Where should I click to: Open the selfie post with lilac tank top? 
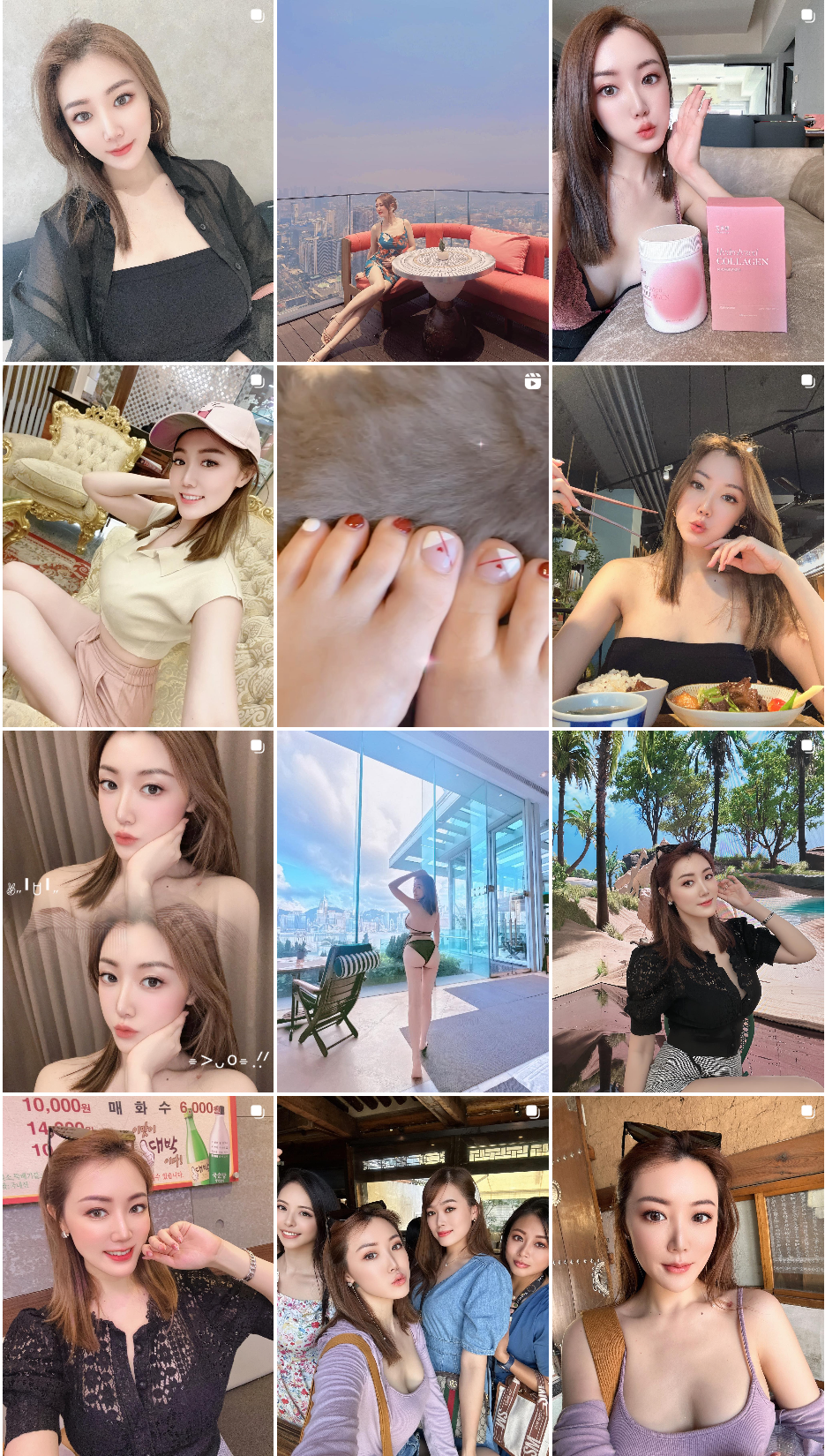688,1276
